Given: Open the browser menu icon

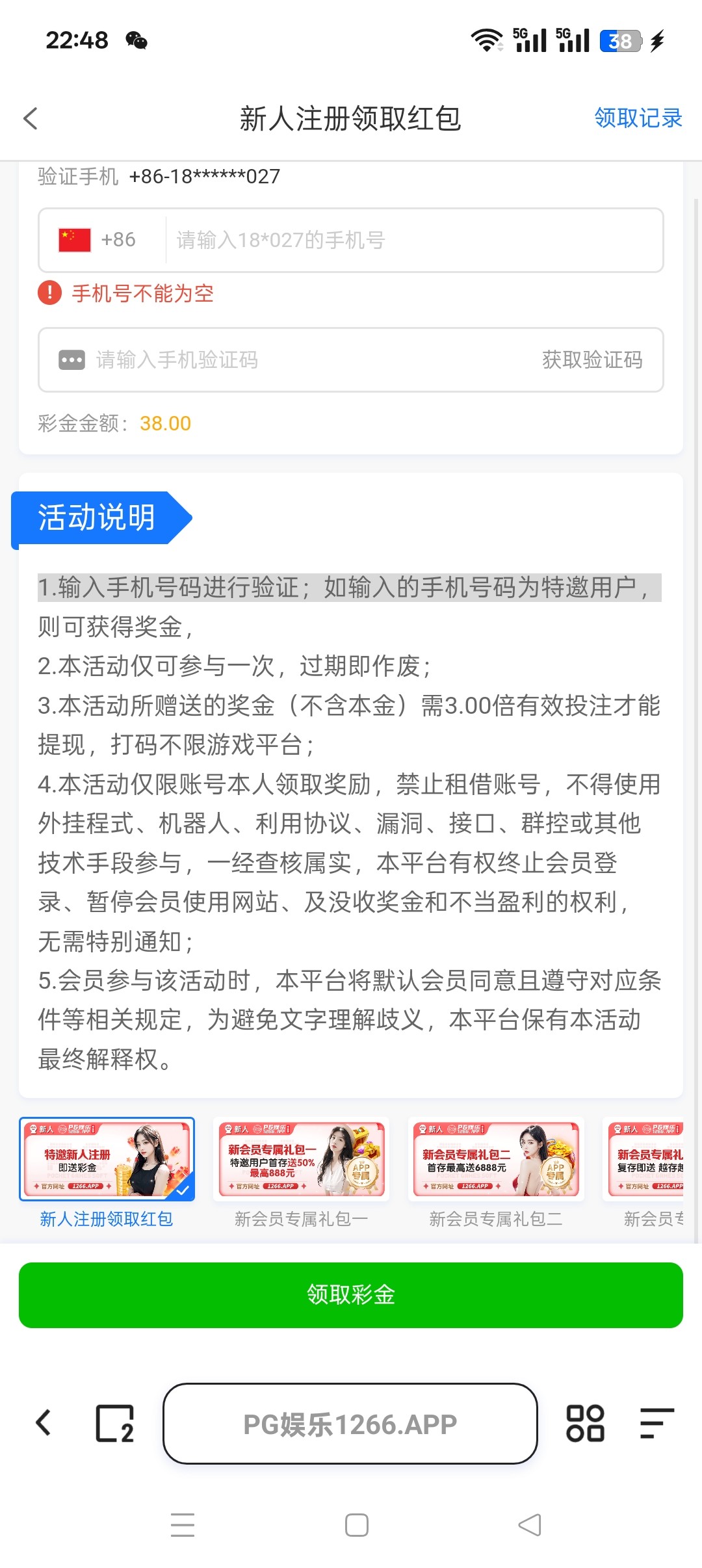Looking at the screenshot, I should pyautogui.click(x=656, y=1423).
